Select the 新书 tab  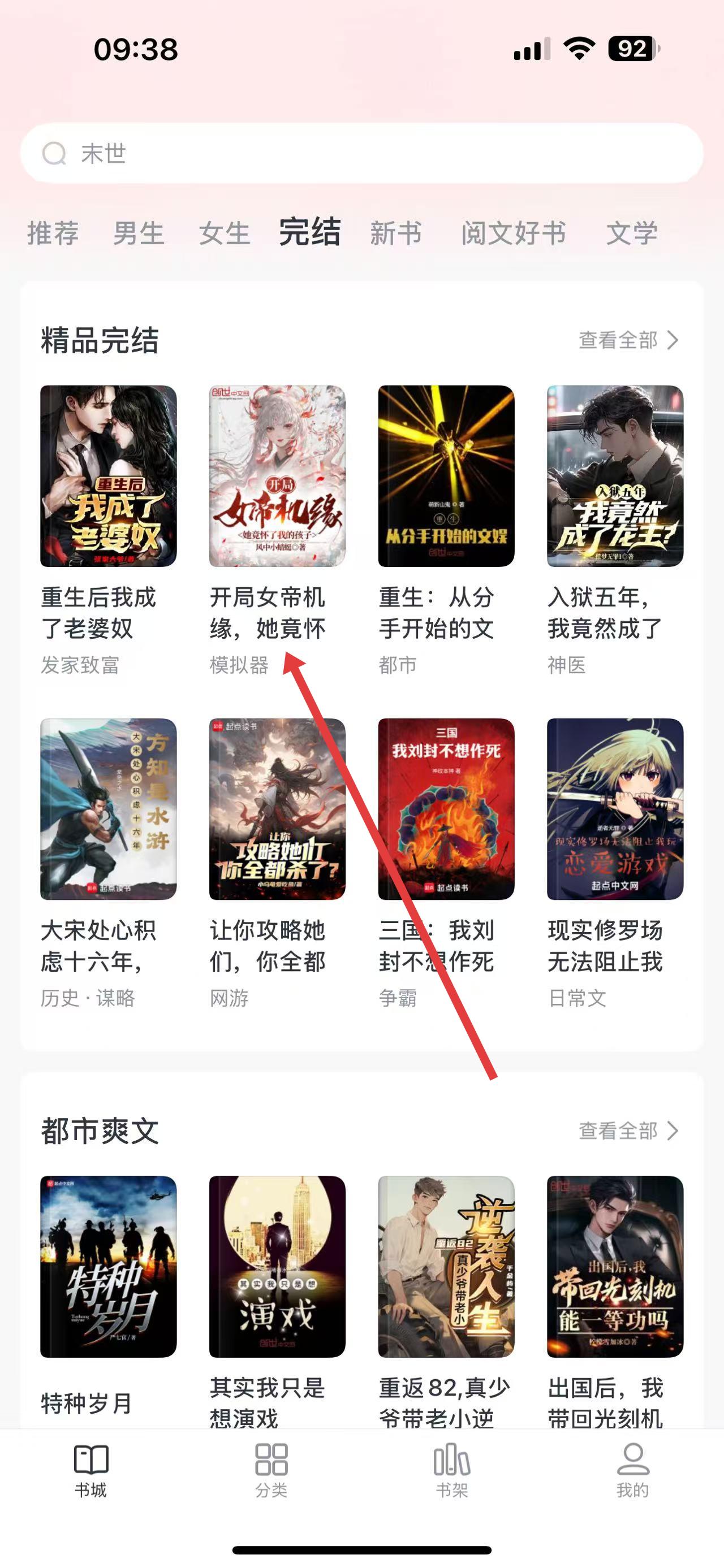coord(396,233)
